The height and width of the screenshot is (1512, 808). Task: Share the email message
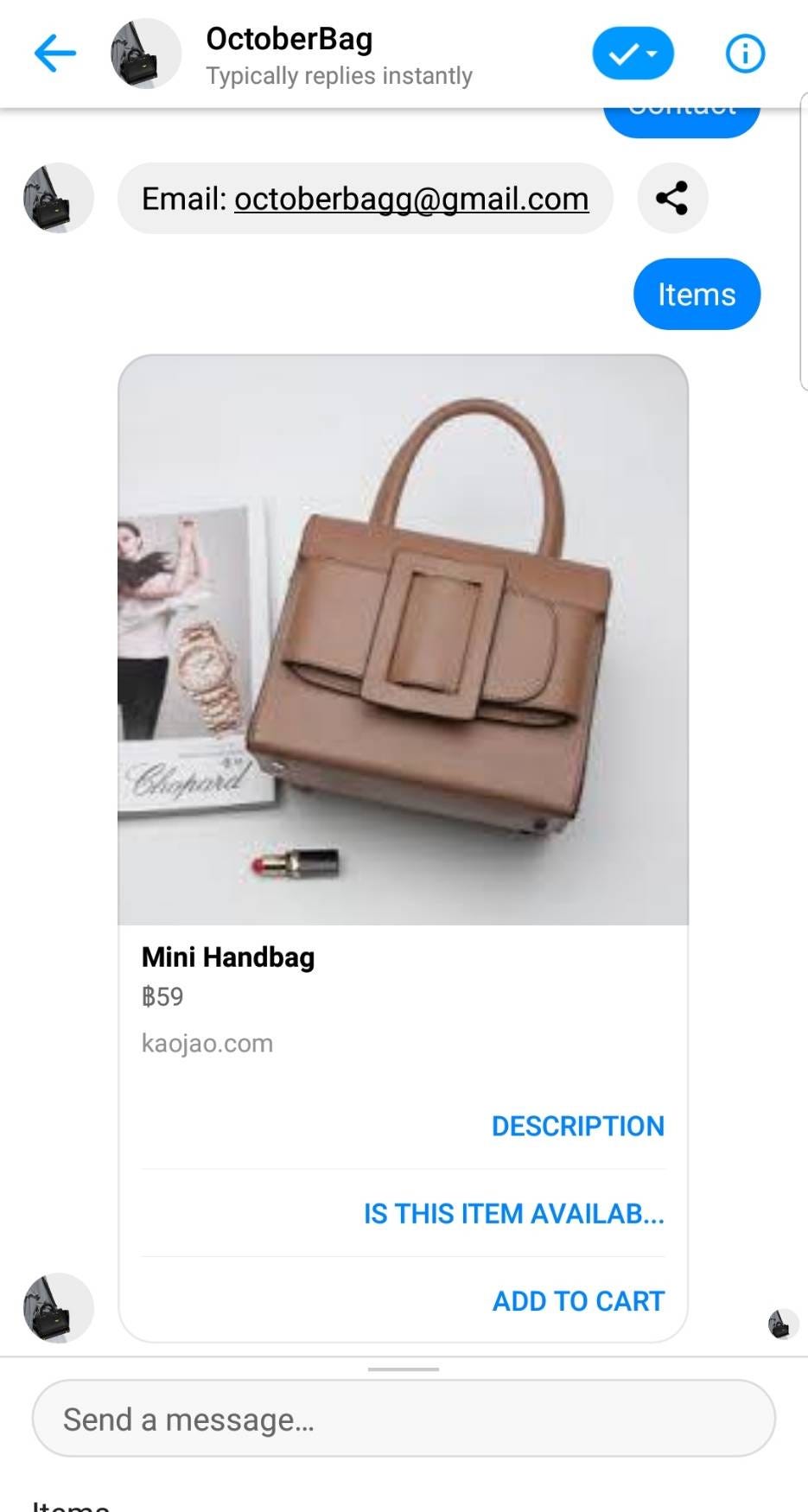point(672,198)
